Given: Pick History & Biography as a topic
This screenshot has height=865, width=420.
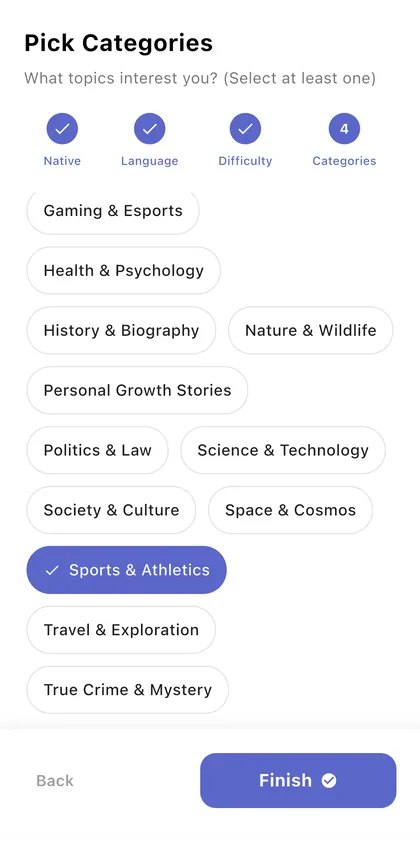Looking at the screenshot, I should [x=121, y=330].
